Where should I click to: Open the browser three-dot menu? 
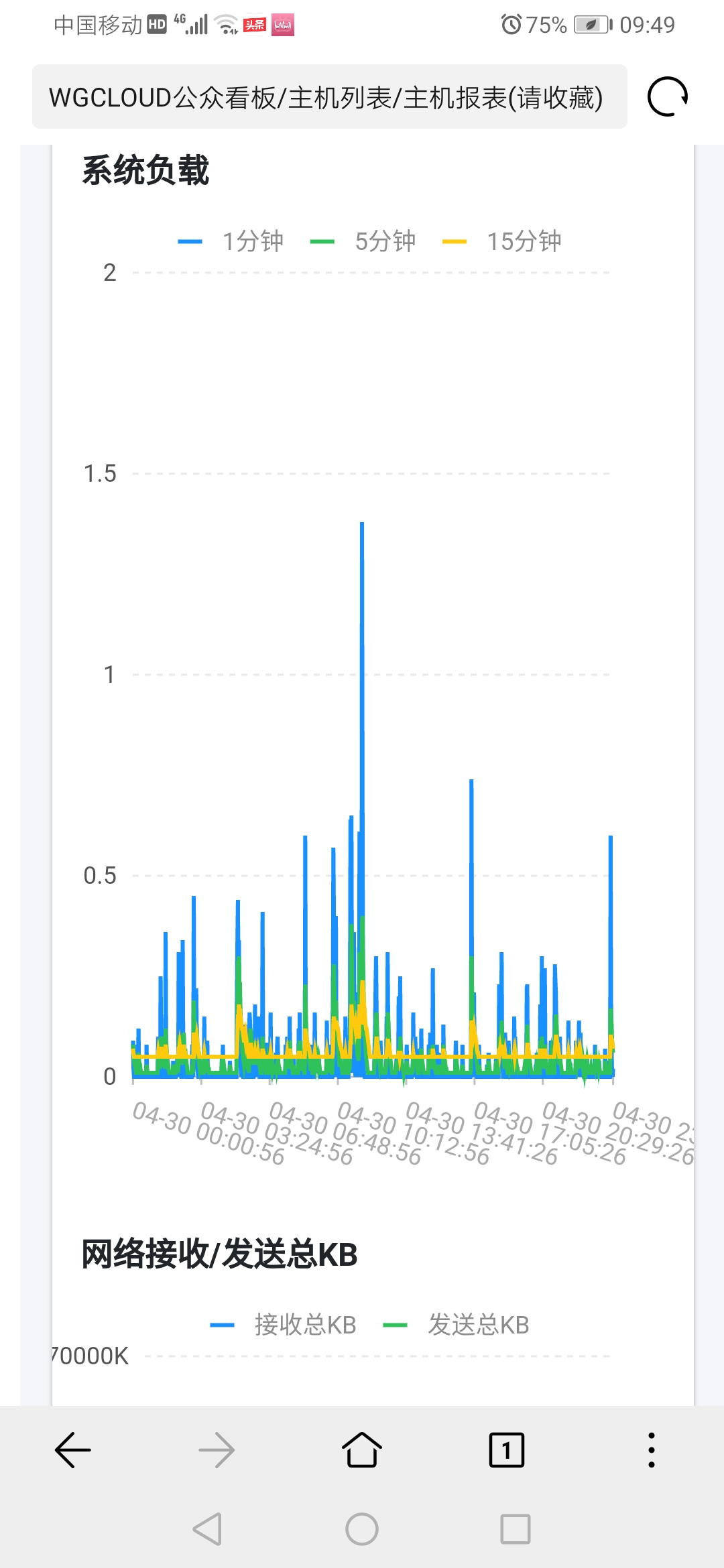click(651, 1450)
